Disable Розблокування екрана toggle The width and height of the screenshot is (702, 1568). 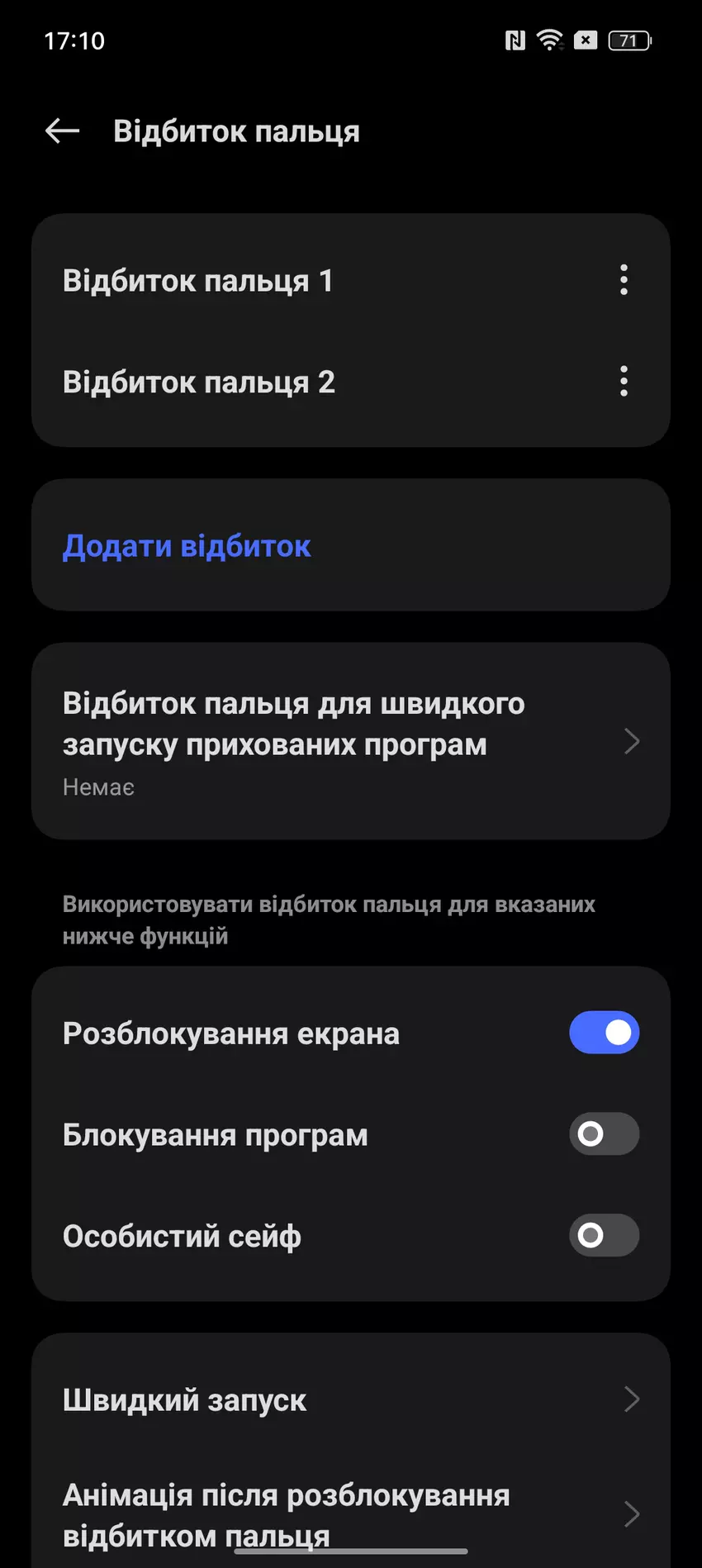[x=604, y=1033]
